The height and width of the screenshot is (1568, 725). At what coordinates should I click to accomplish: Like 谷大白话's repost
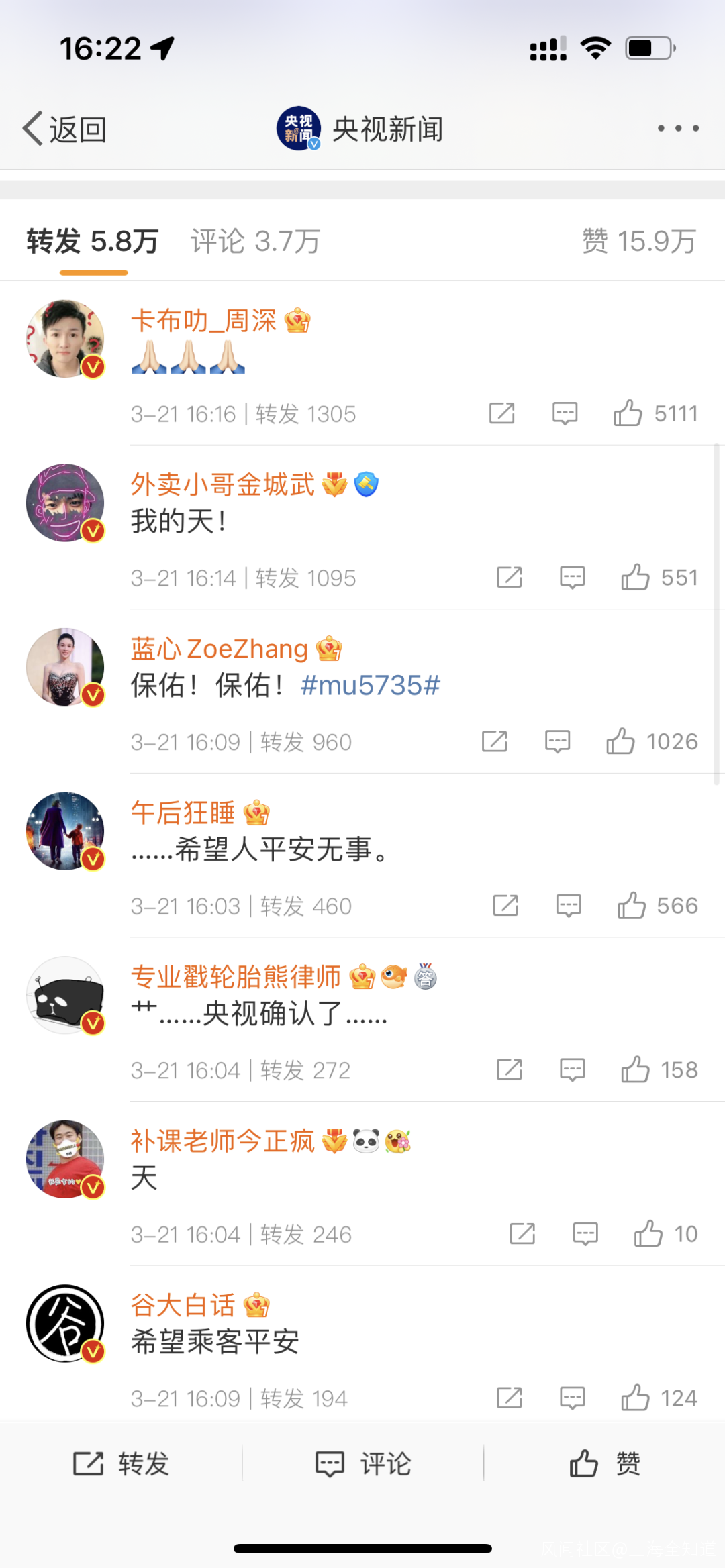635,1398
